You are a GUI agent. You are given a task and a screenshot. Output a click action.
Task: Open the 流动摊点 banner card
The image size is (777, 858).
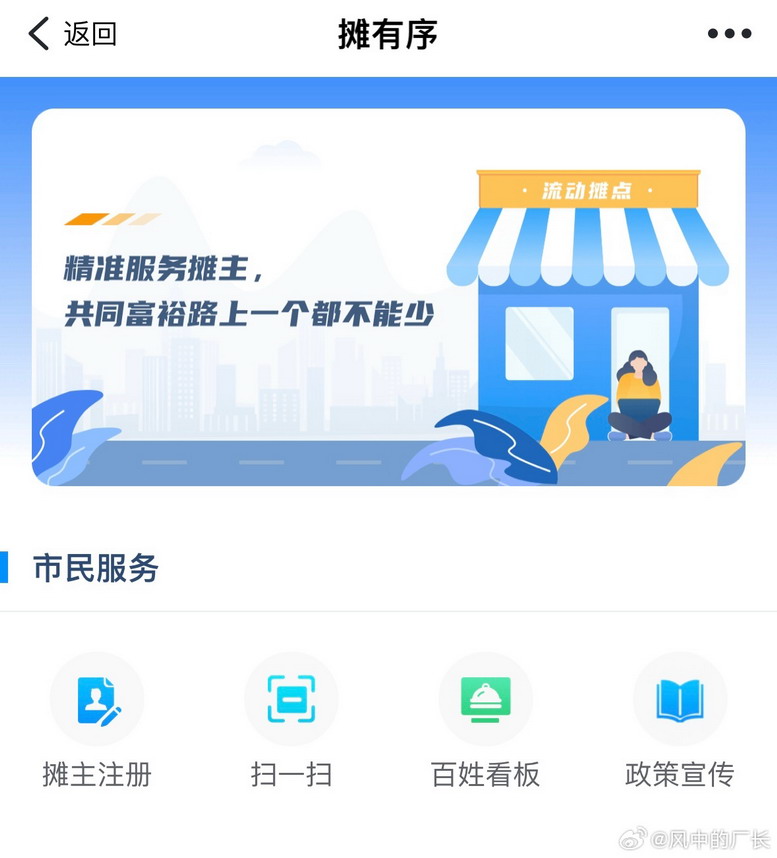click(388, 297)
